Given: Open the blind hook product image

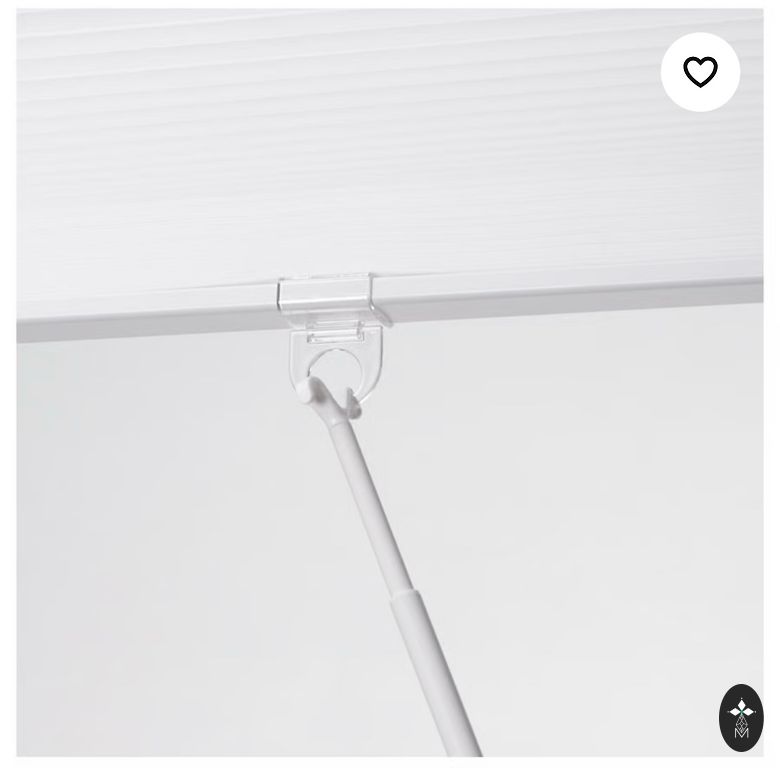Looking at the screenshot, I should point(390,400).
